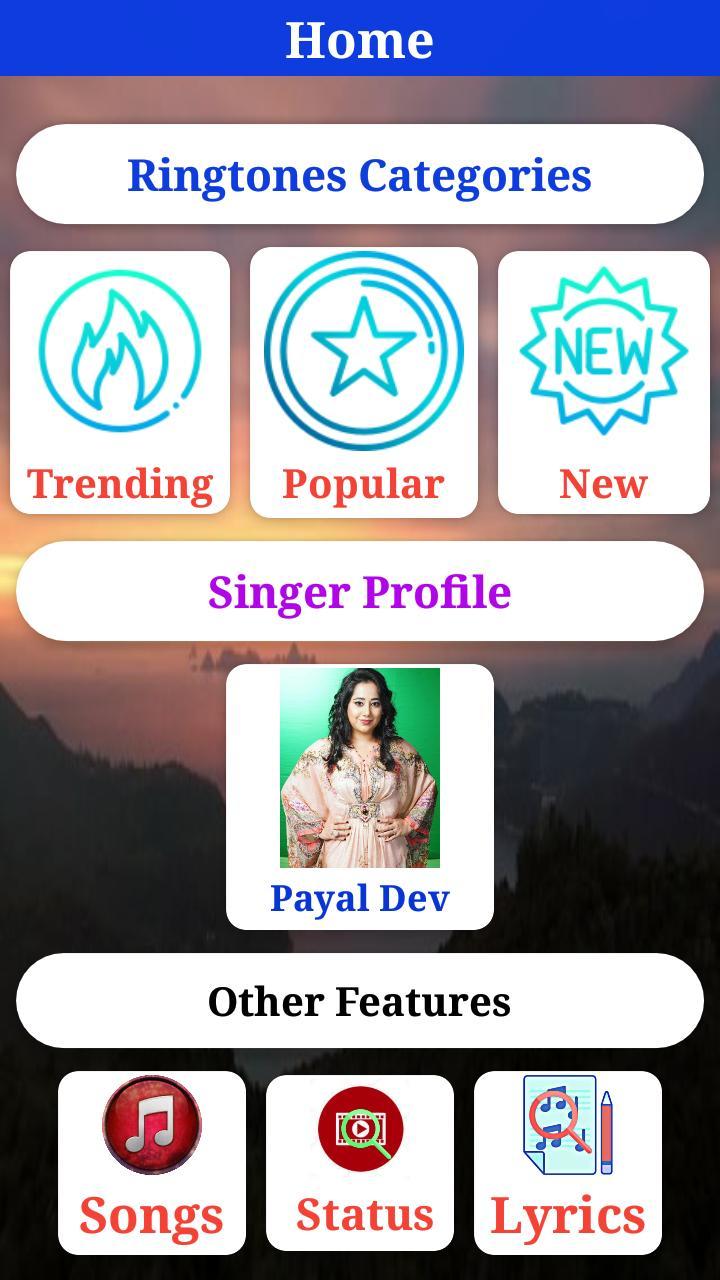Tap the Lyrics label text

568,1216
